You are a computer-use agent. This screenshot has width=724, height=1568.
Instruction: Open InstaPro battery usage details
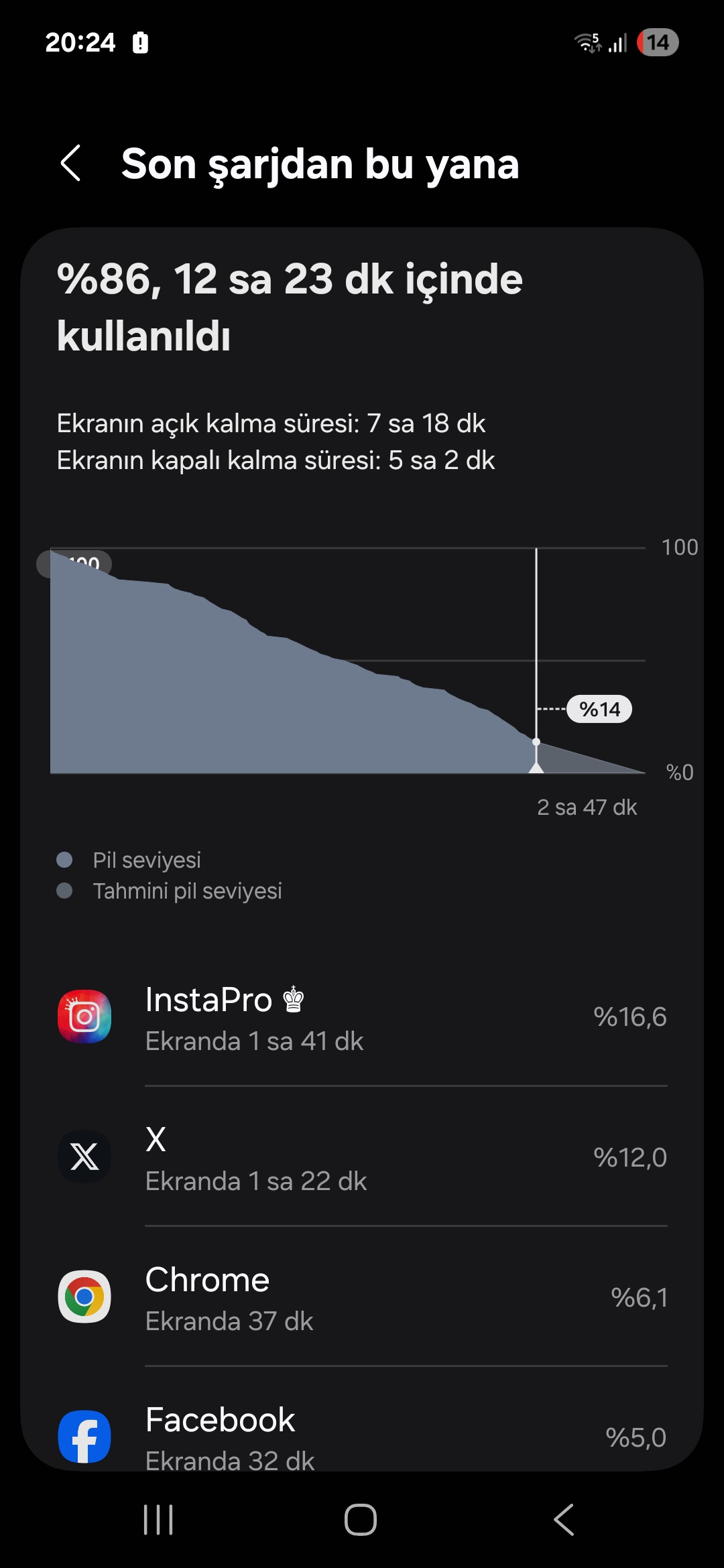point(362,1017)
